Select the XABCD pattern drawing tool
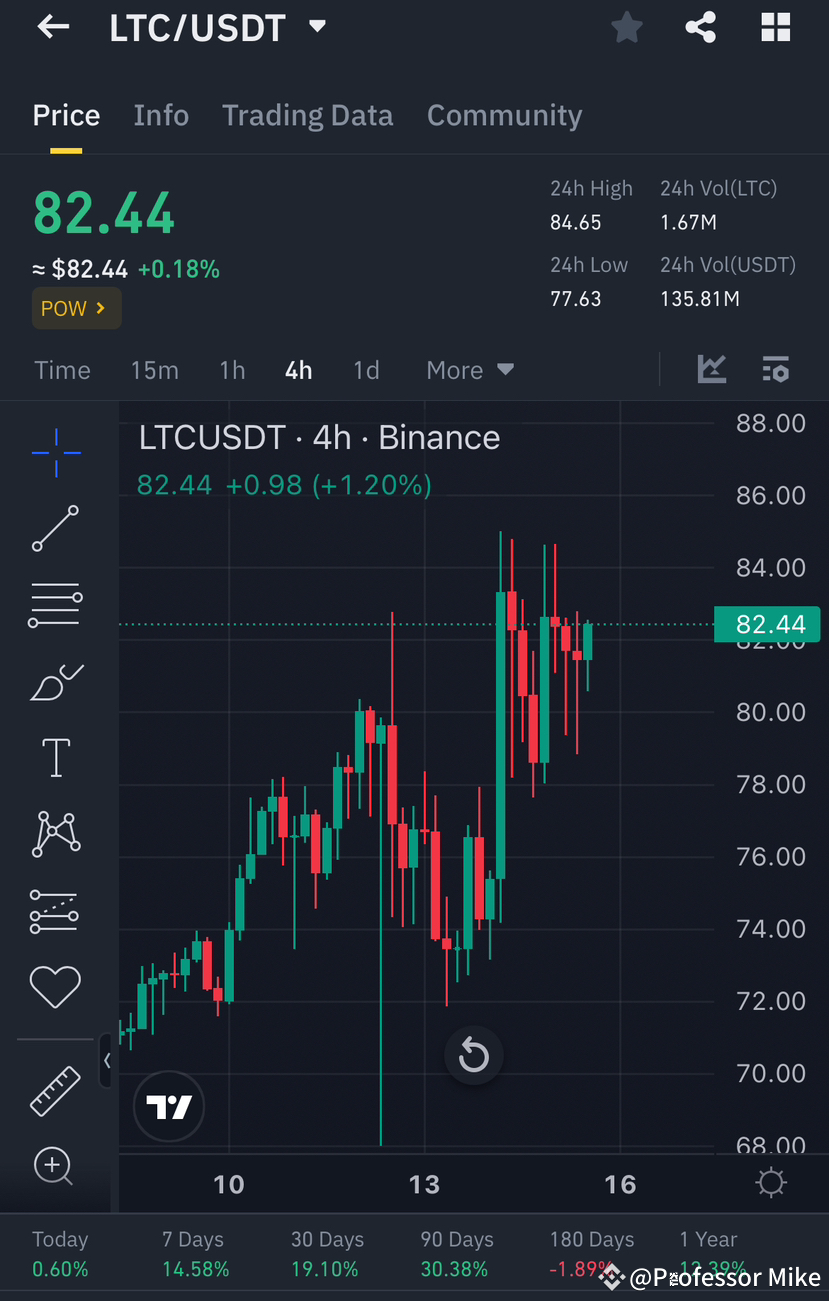Image resolution: width=829 pixels, height=1301 pixels. point(55,833)
